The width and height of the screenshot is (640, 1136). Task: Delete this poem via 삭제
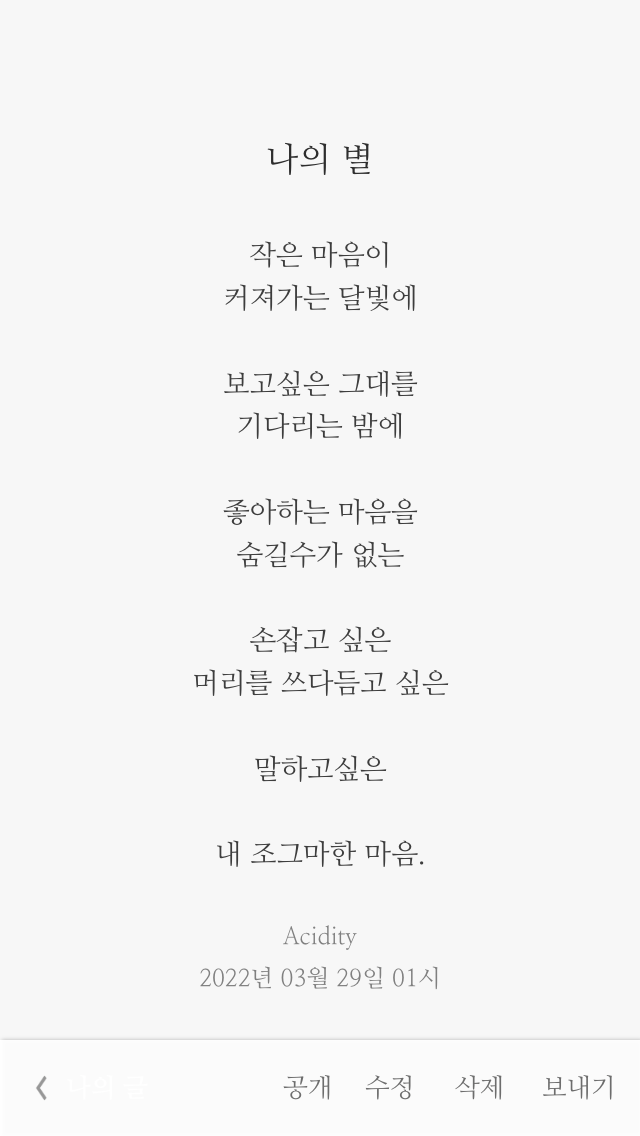click(478, 1087)
